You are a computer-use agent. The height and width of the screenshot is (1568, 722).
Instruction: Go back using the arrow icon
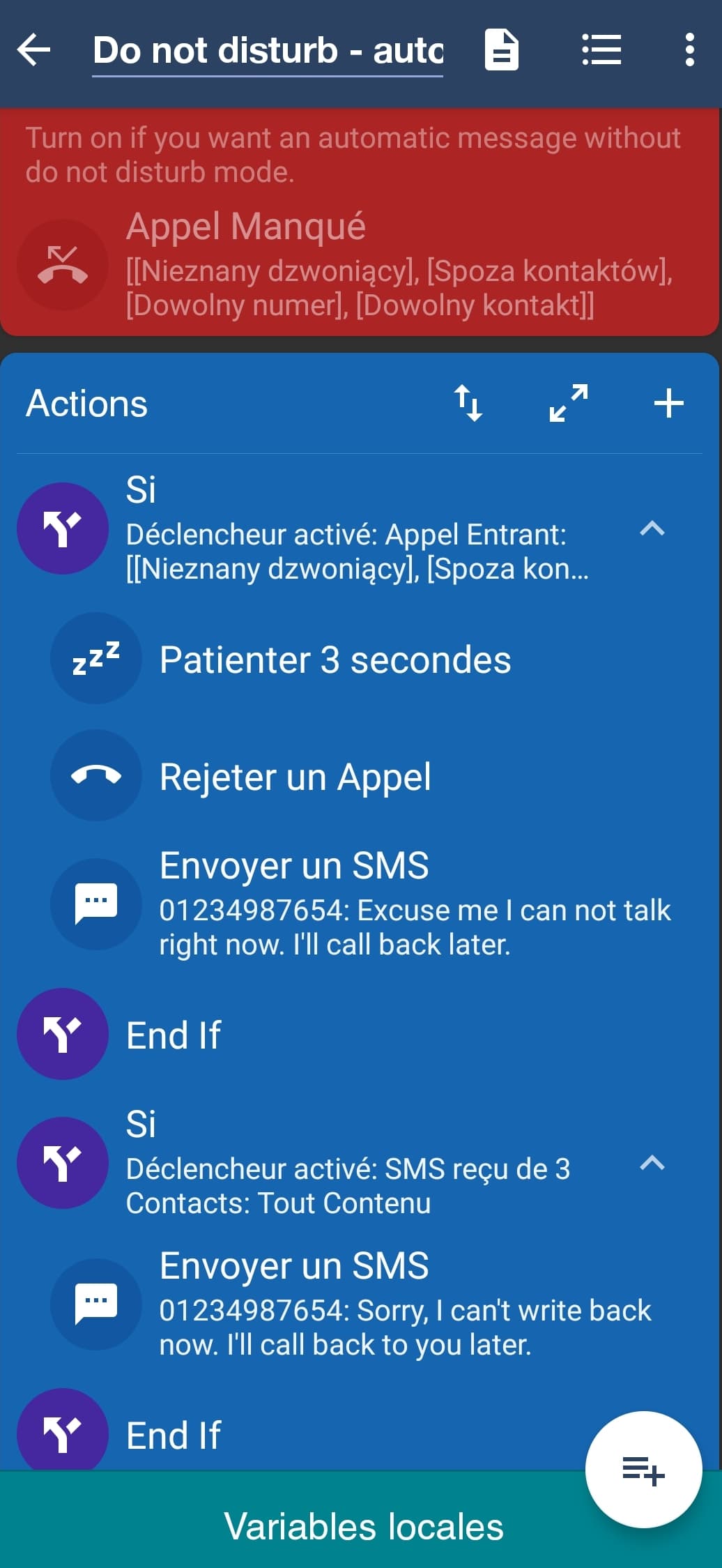[33, 50]
